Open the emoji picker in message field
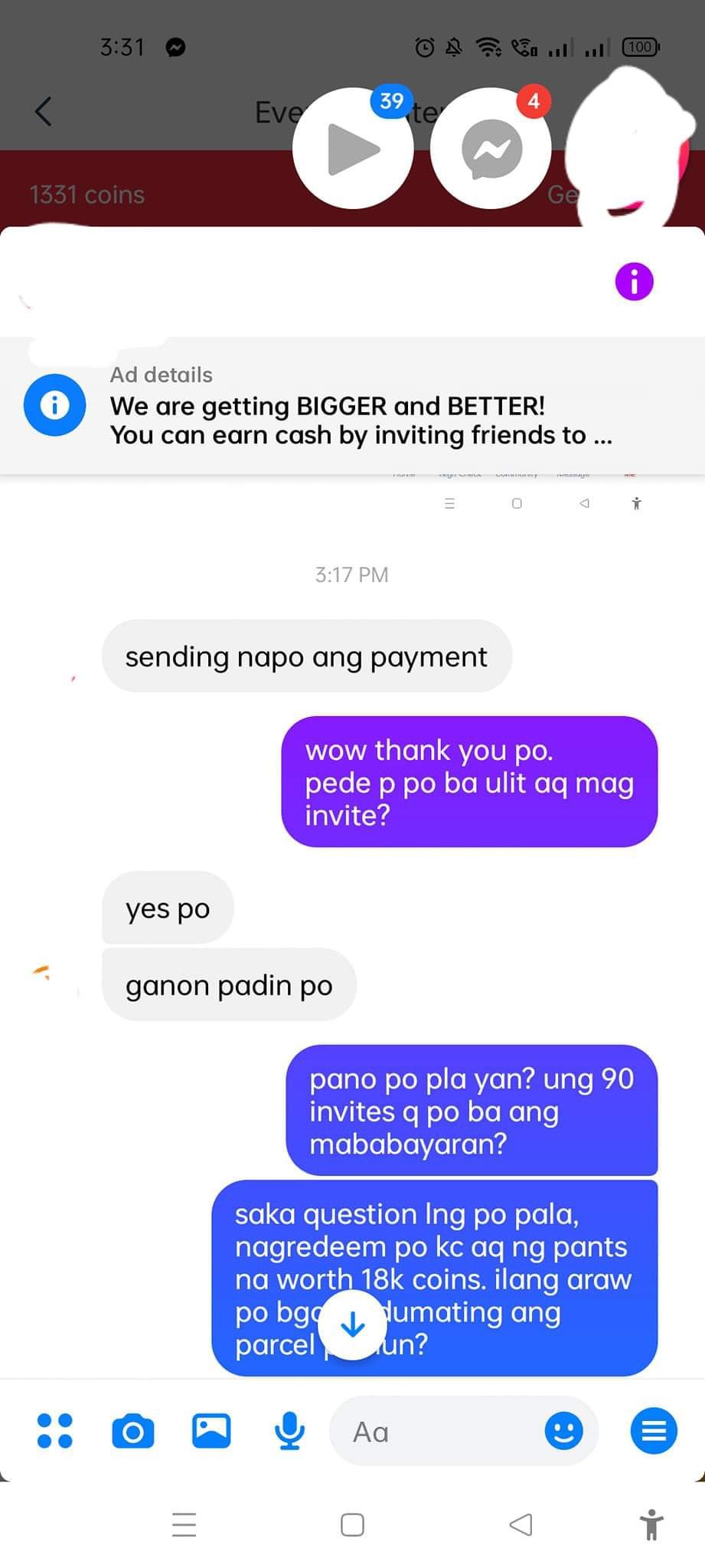 (x=563, y=1430)
